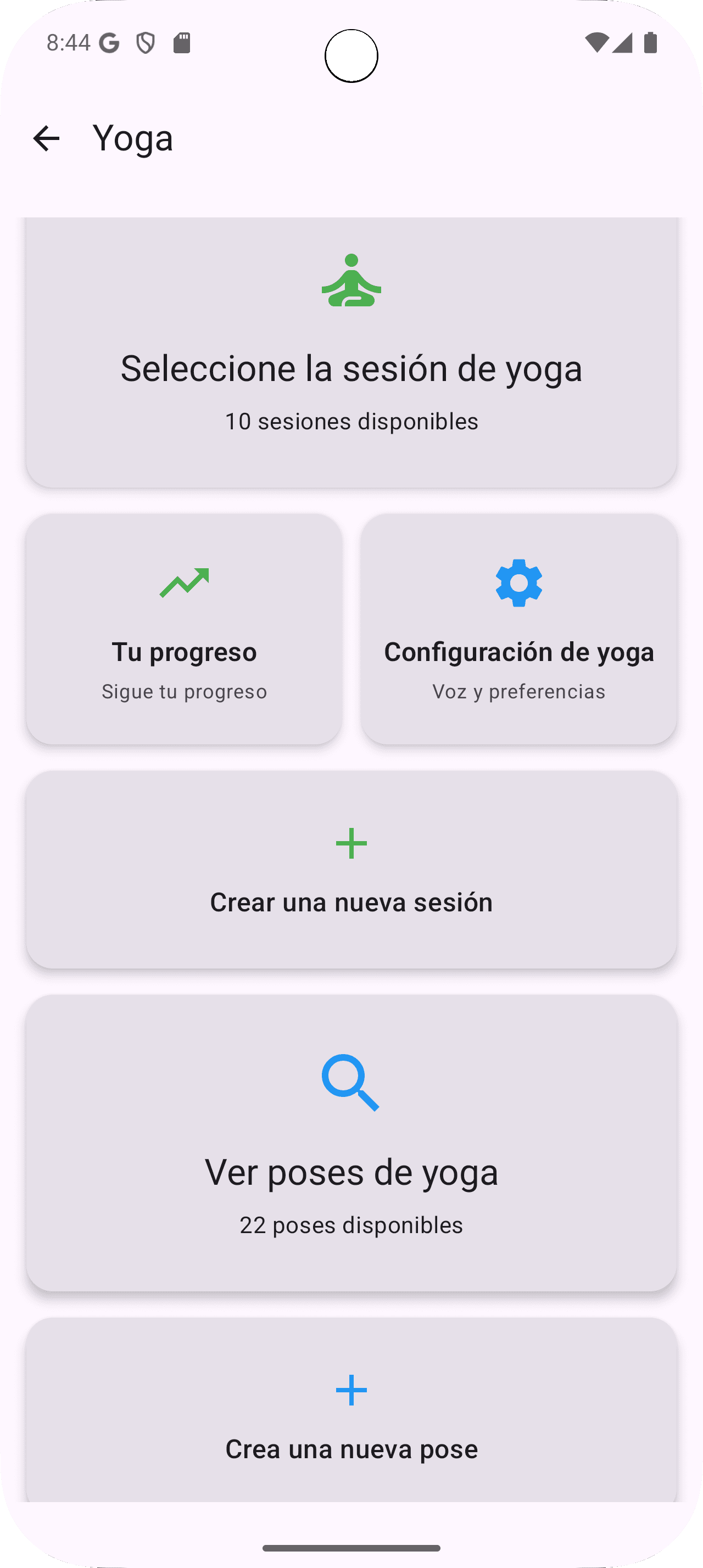This screenshot has height=1568, width=703.
Task: Tap the text 22 poses disponibles
Action: [352, 1225]
